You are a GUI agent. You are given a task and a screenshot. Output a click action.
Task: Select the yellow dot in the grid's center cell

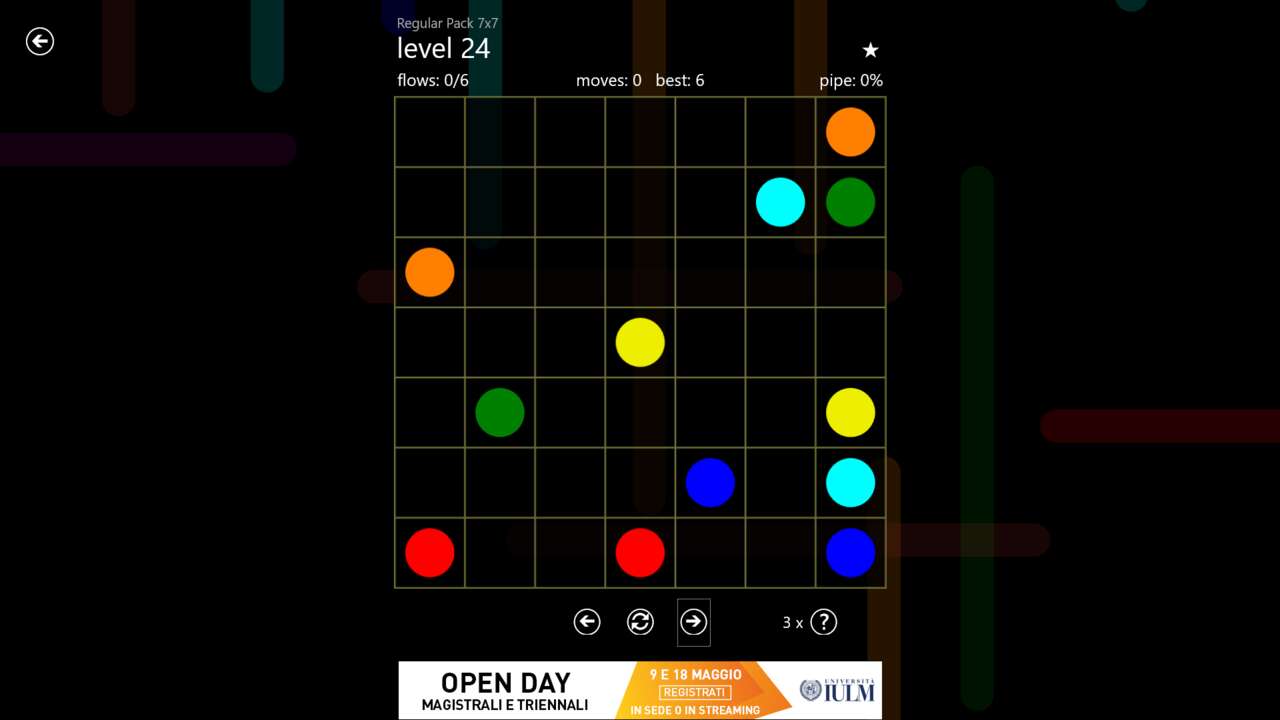click(x=640, y=342)
